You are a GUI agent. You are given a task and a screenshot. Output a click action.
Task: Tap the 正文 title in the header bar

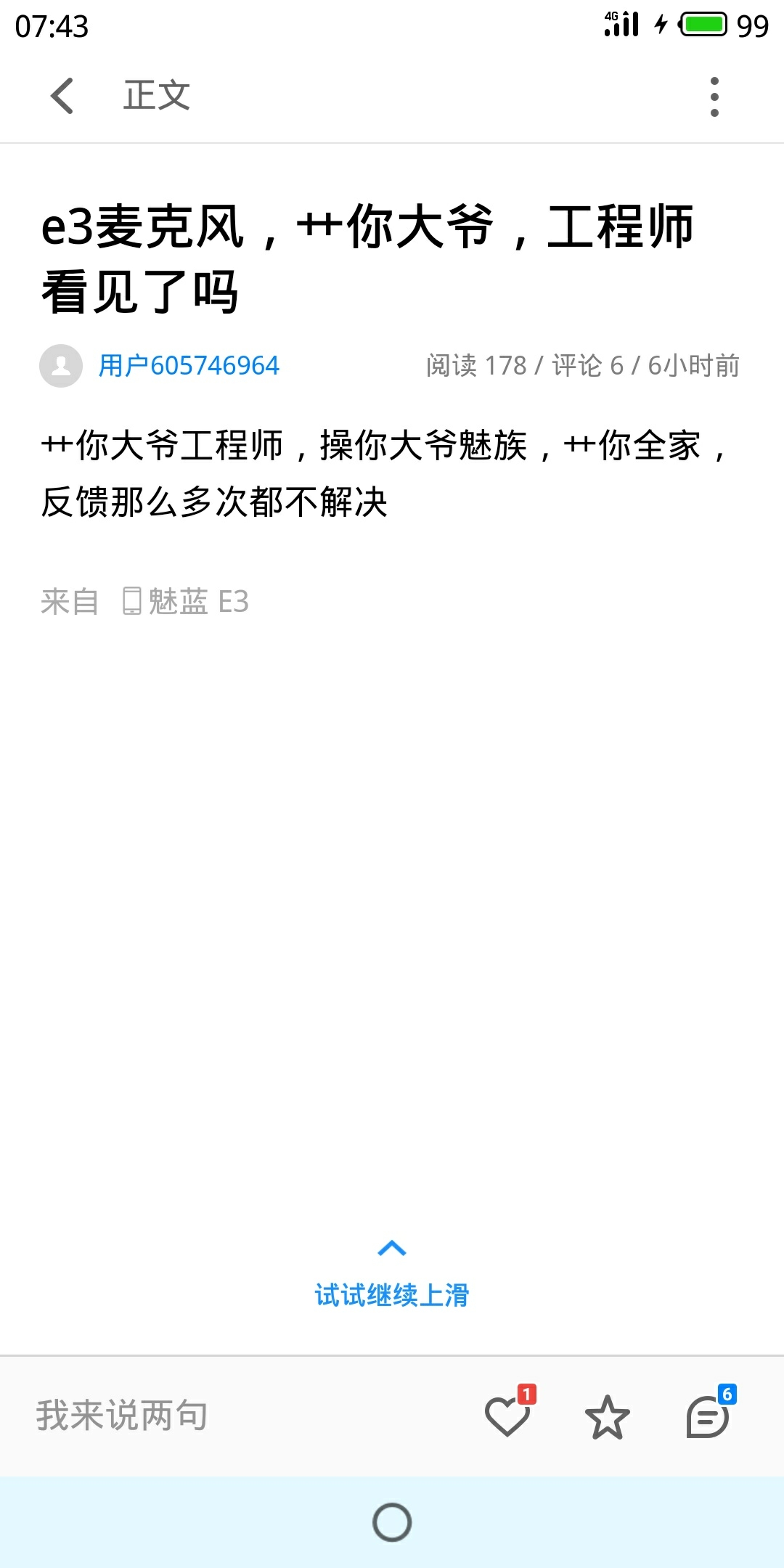(x=156, y=96)
